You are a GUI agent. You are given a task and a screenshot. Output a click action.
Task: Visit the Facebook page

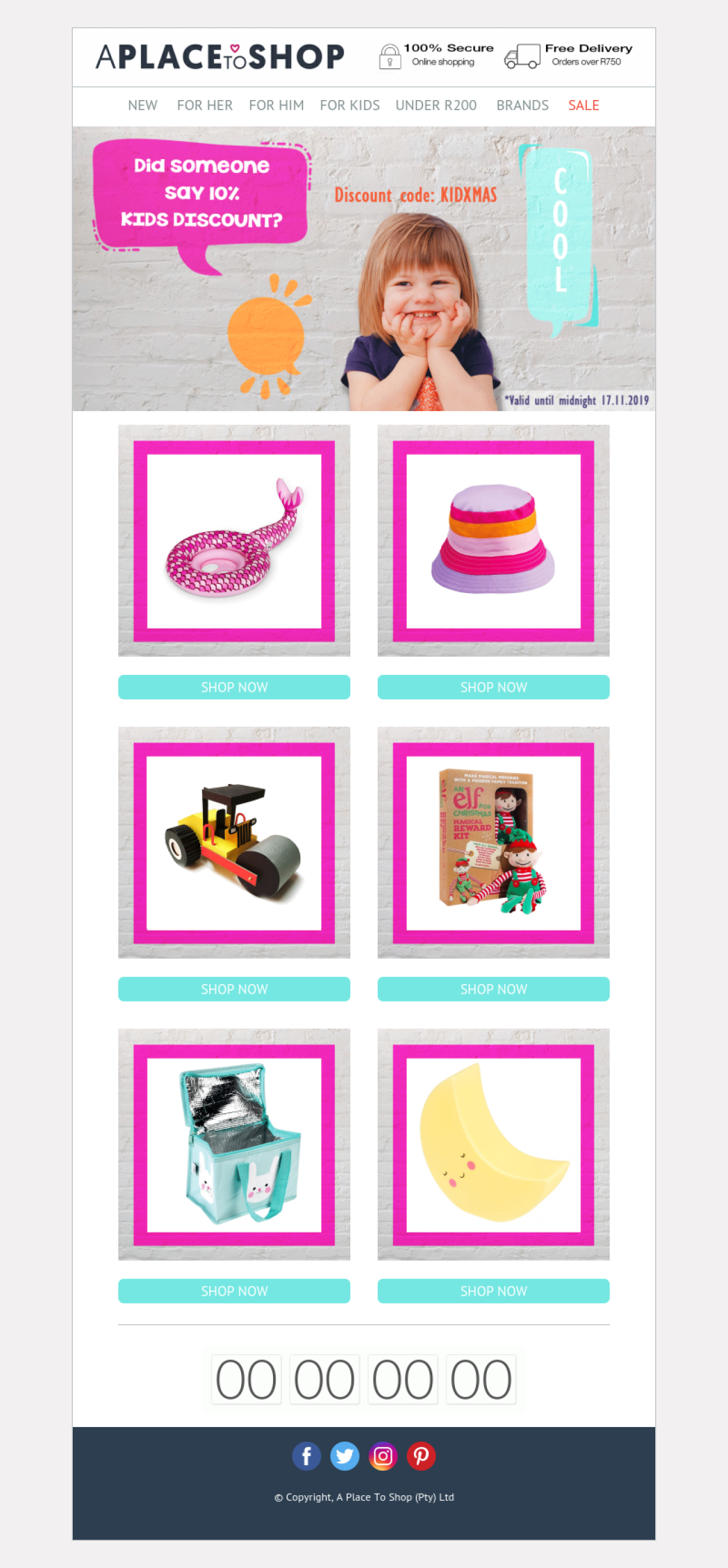click(306, 1456)
